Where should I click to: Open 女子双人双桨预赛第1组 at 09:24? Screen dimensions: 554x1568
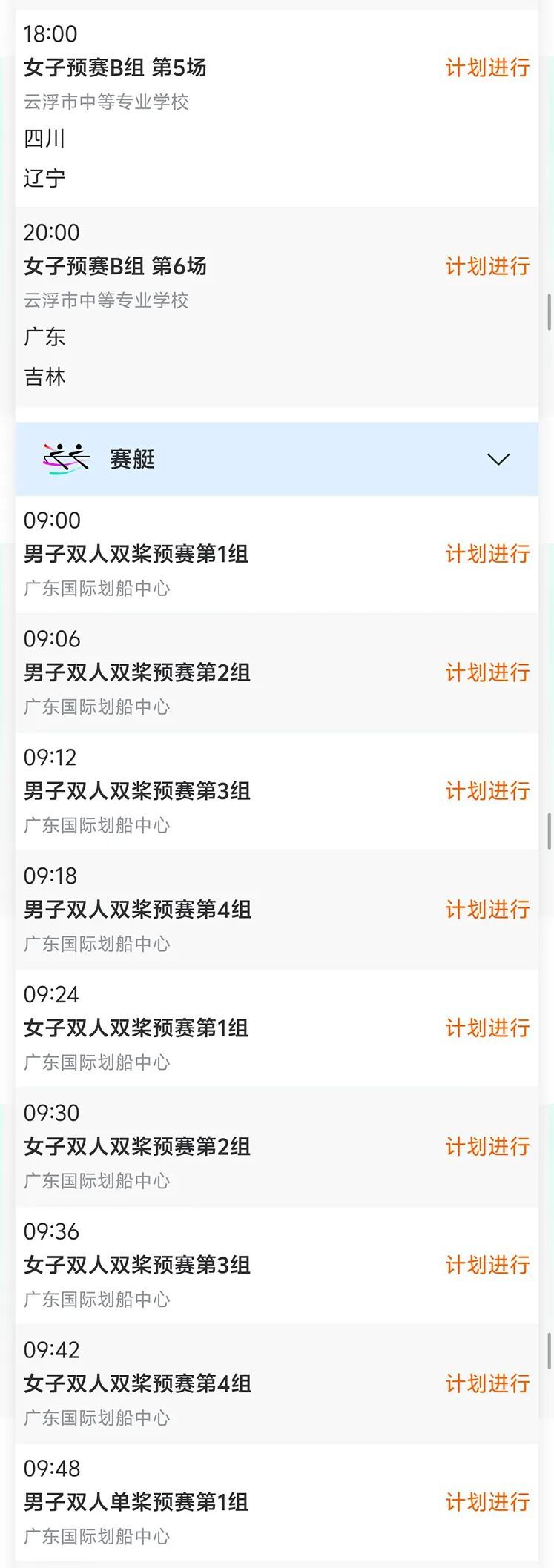pyautogui.click(x=136, y=1029)
